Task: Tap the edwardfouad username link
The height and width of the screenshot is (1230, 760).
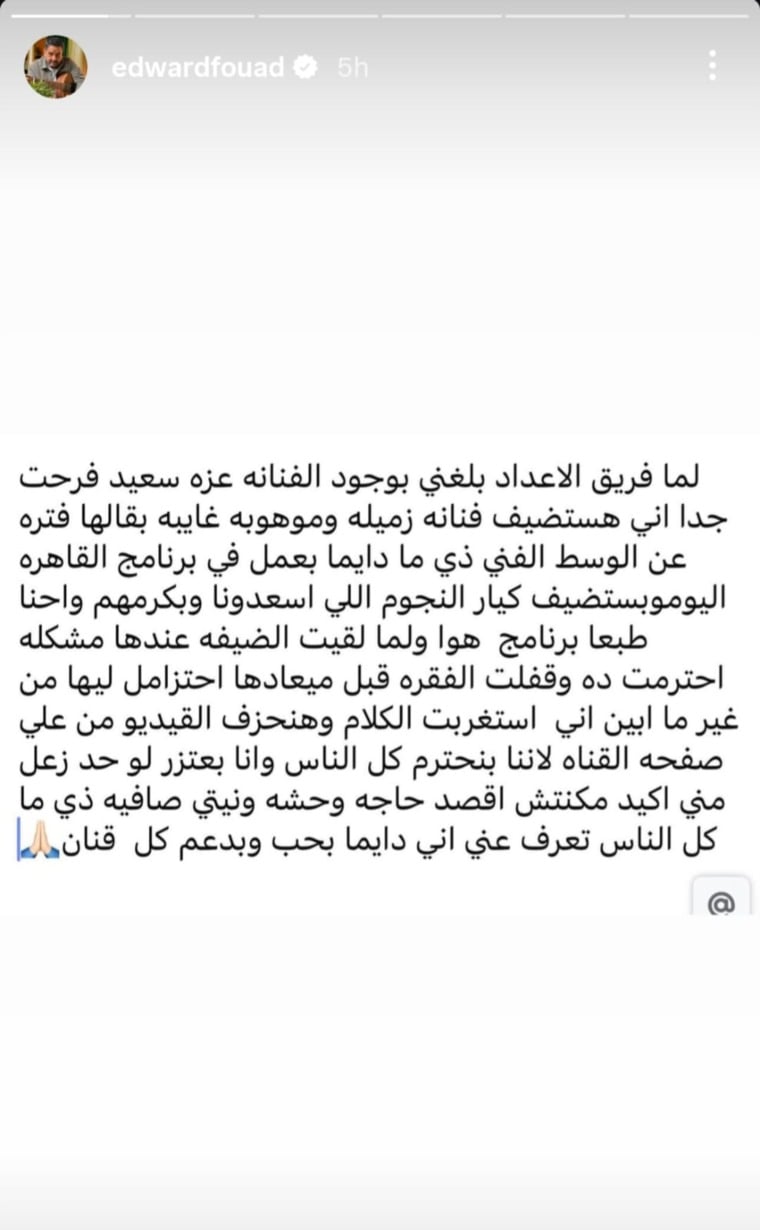Action: click(x=197, y=67)
